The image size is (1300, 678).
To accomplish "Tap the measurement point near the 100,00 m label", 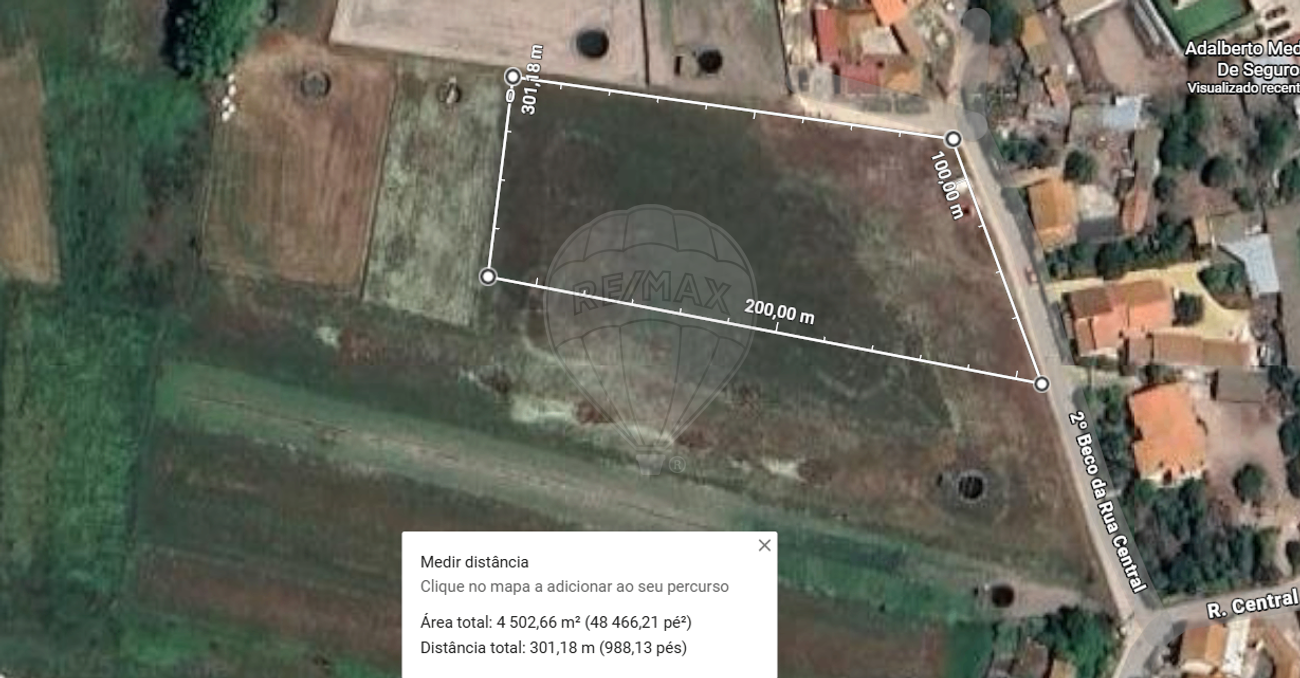I will (x=953, y=138).
